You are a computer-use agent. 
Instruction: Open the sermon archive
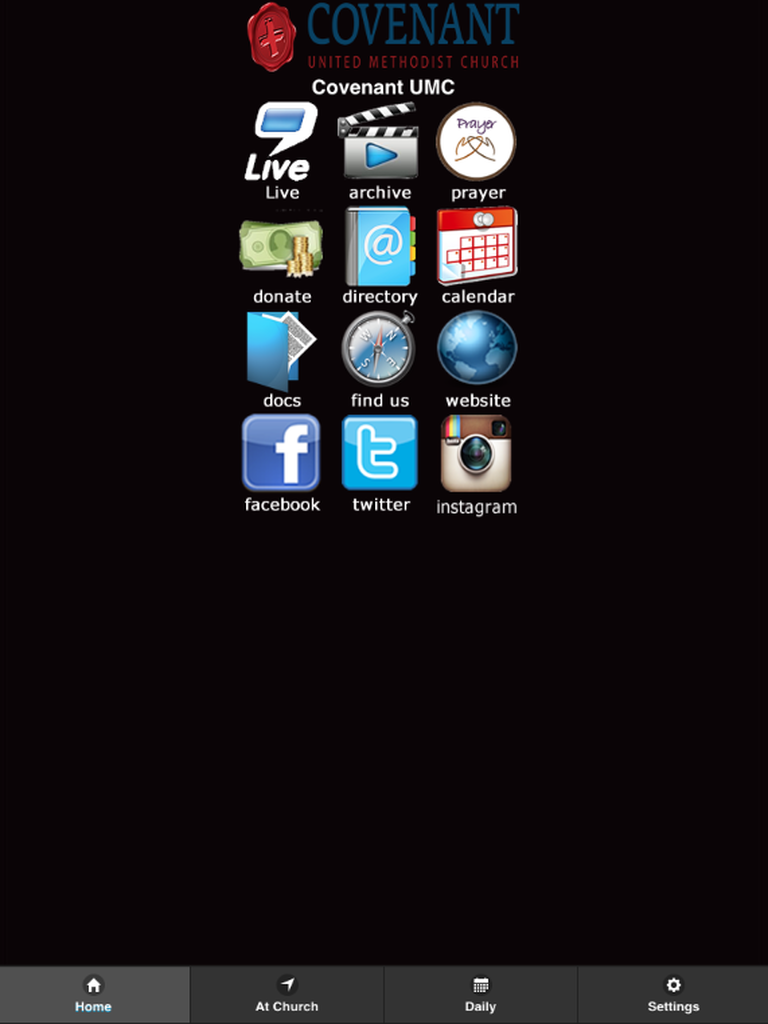tap(379, 143)
